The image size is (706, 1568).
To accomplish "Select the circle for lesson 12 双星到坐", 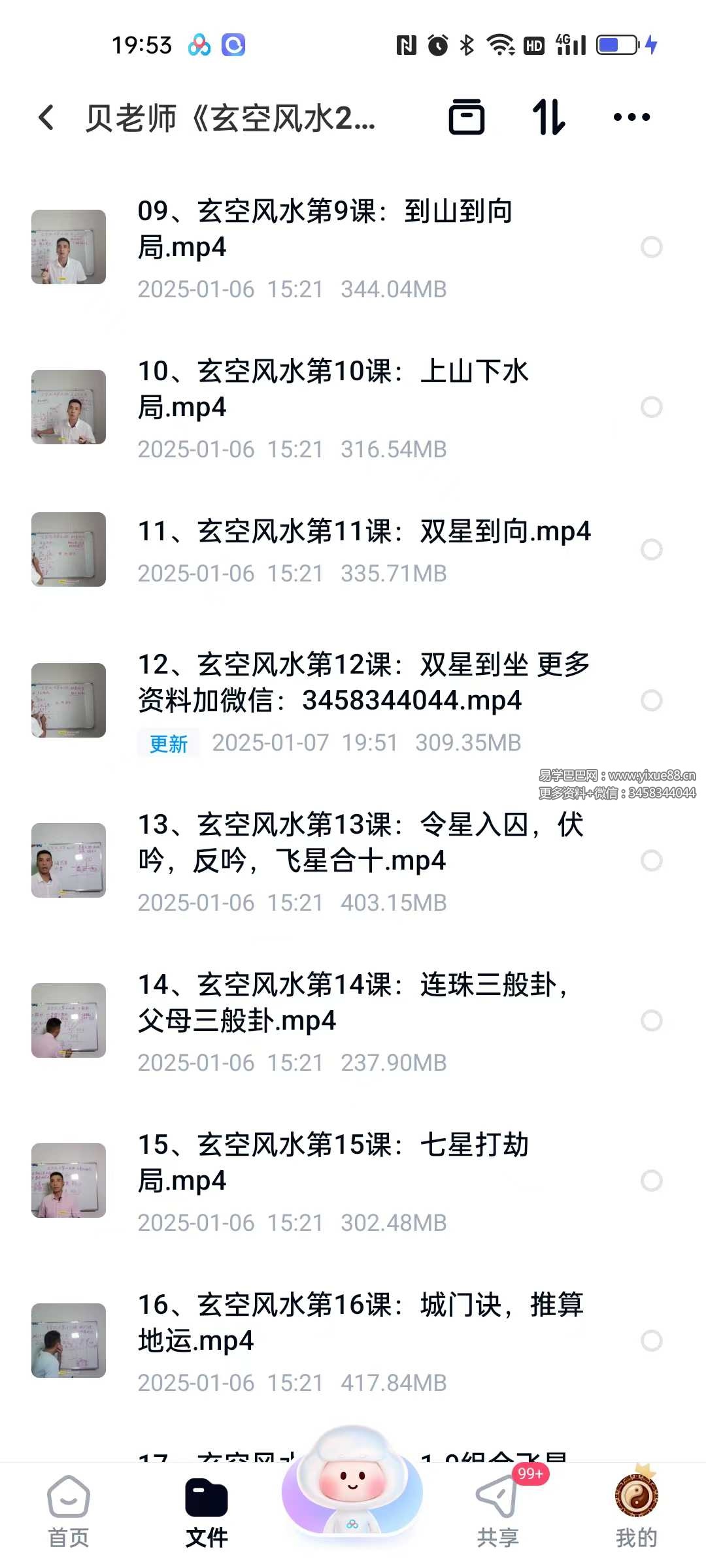I will pos(651,700).
